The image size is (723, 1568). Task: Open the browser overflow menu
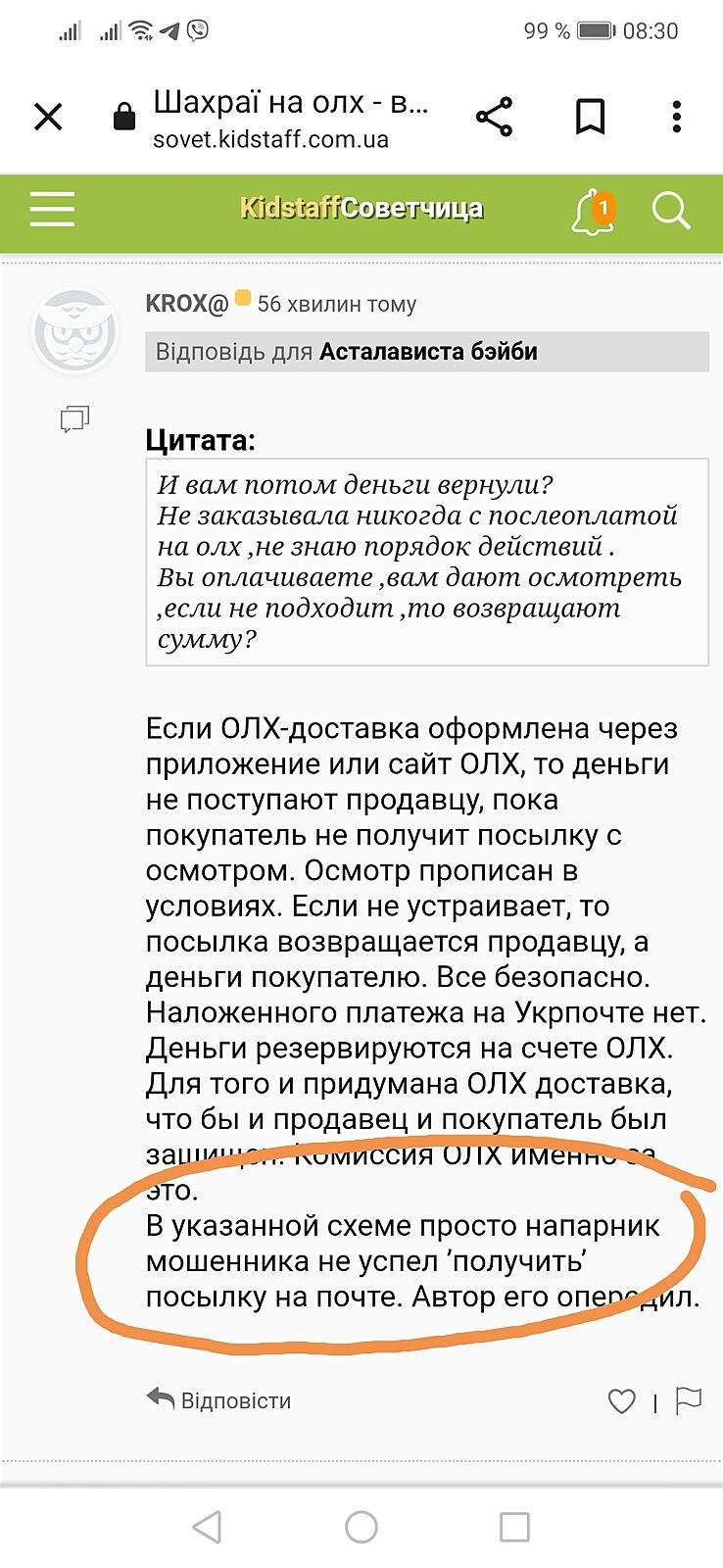(x=676, y=118)
